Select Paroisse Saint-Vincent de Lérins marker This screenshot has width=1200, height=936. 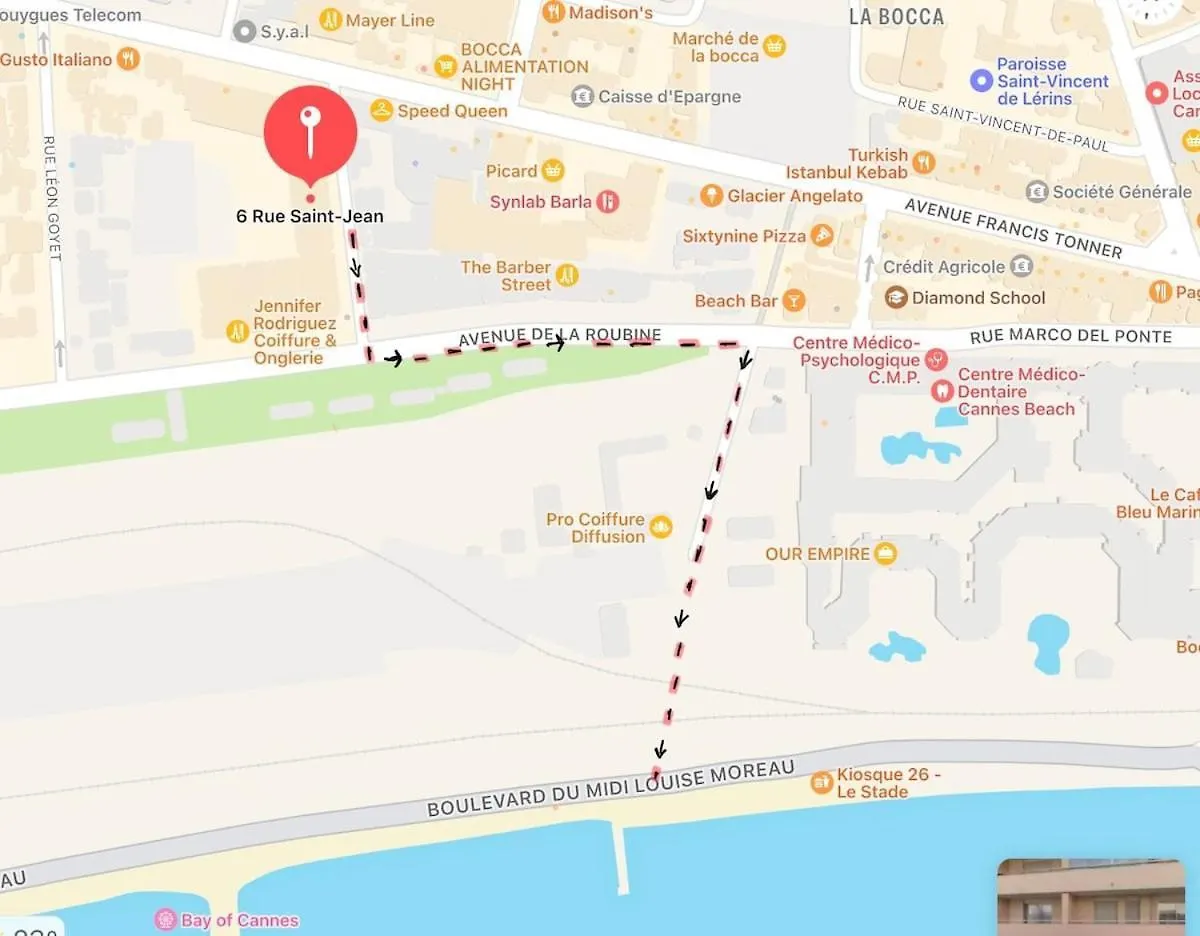(981, 80)
